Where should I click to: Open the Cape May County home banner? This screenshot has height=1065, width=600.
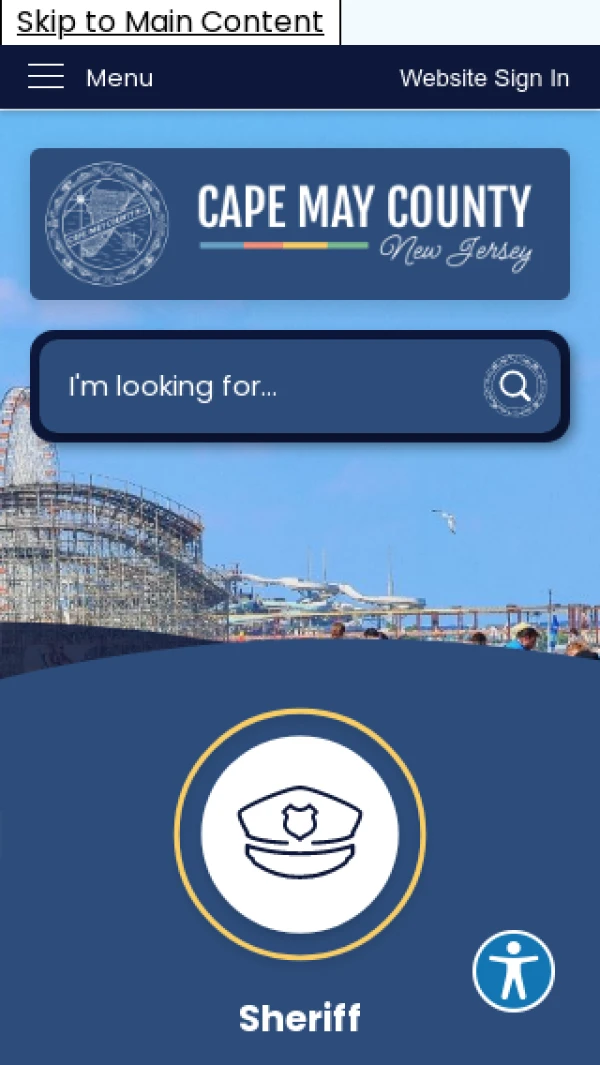(300, 224)
